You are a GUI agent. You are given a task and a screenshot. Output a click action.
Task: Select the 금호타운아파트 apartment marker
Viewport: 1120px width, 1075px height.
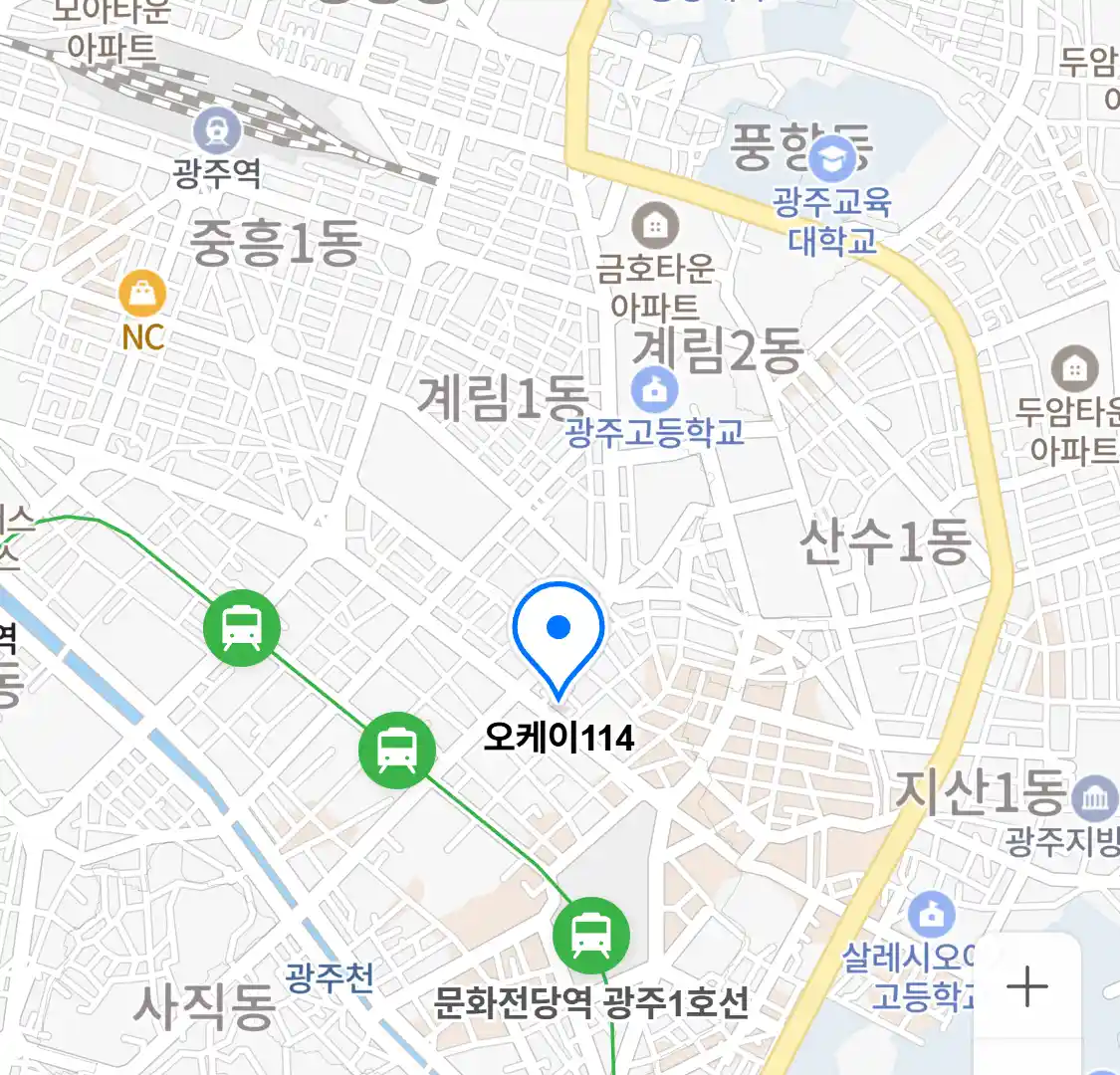(x=654, y=227)
